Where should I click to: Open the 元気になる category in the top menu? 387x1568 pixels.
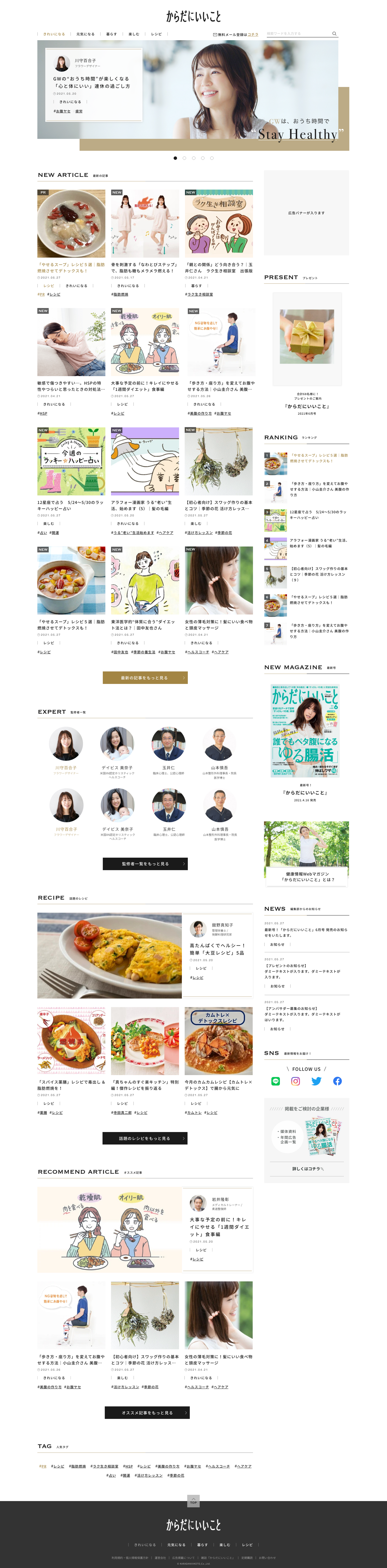[x=85, y=34]
